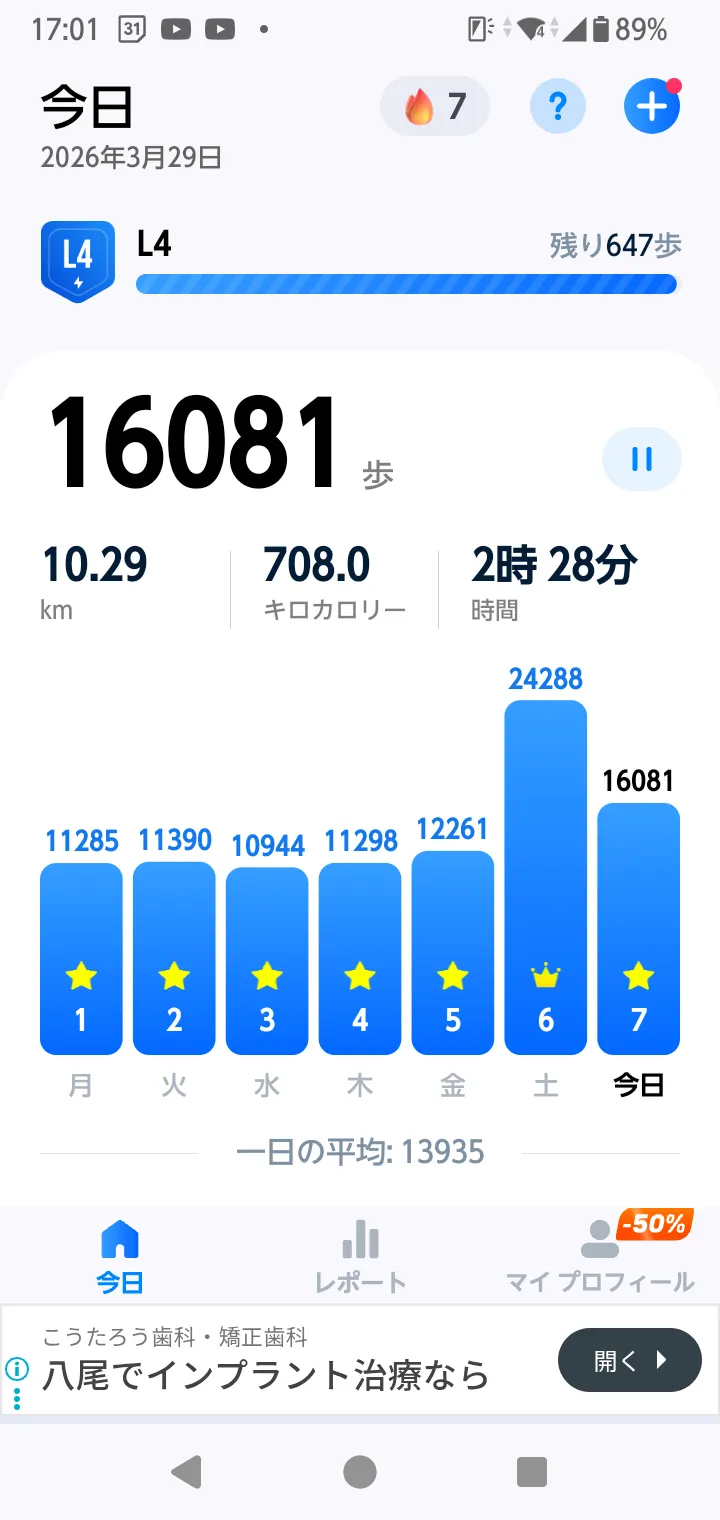
Task: Select the L4 level badge shield icon
Action: click(x=77, y=259)
